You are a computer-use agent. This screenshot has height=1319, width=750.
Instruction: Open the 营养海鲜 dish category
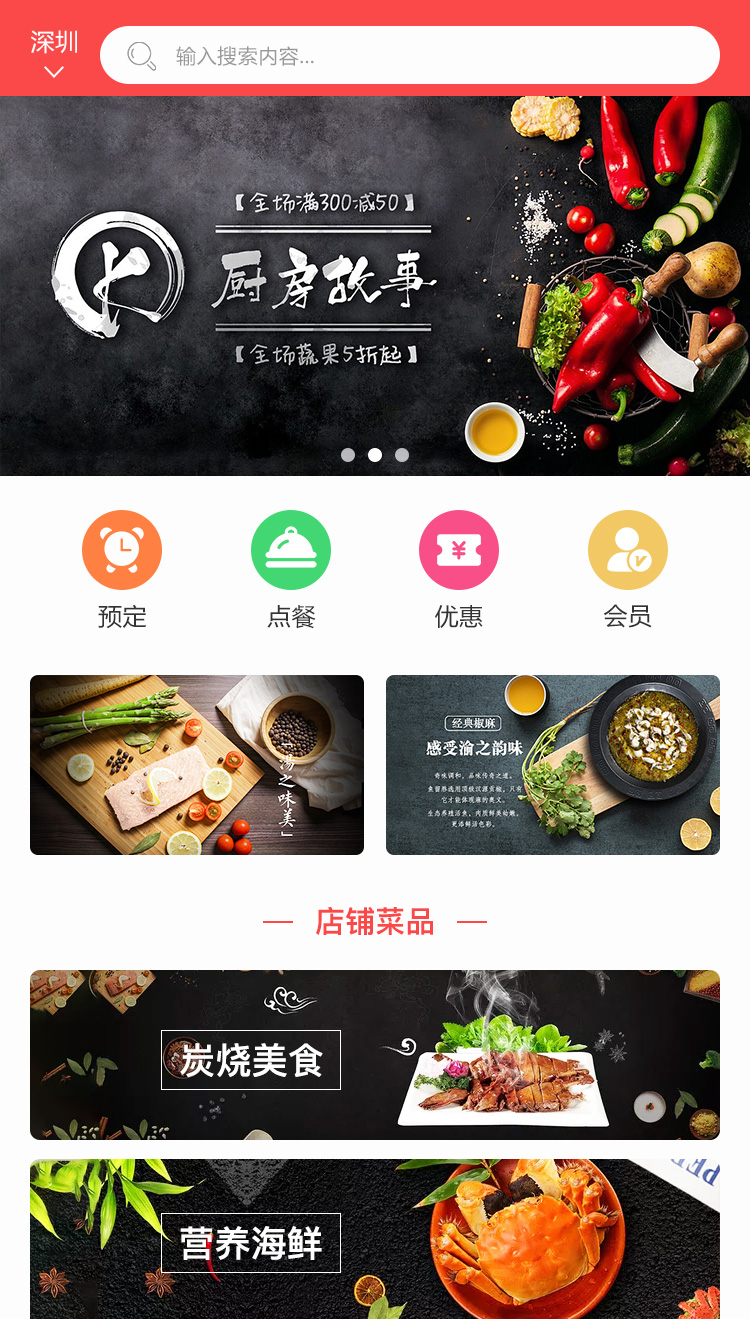tap(375, 1240)
